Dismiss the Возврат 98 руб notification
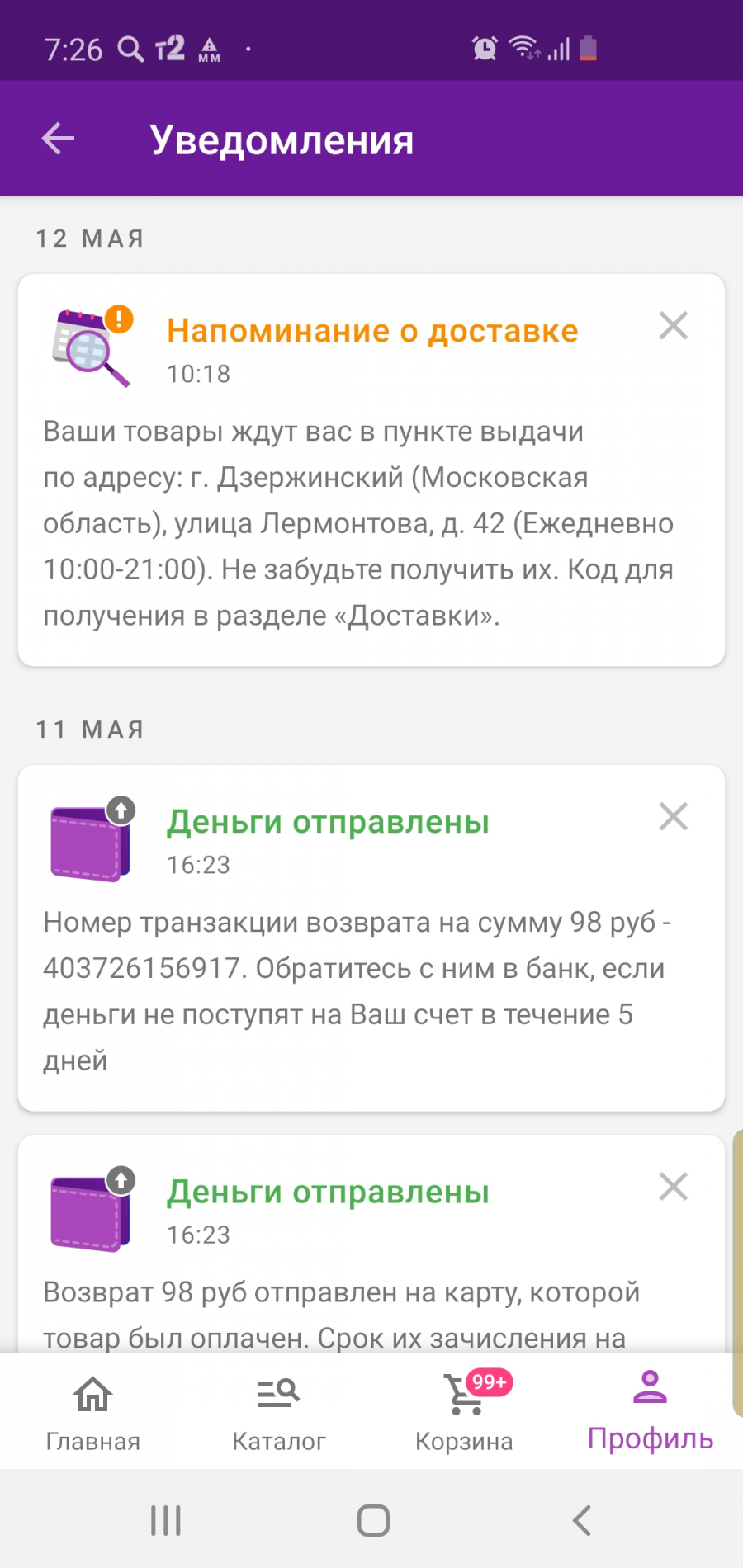743x1568 pixels. tap(674, 1187)
